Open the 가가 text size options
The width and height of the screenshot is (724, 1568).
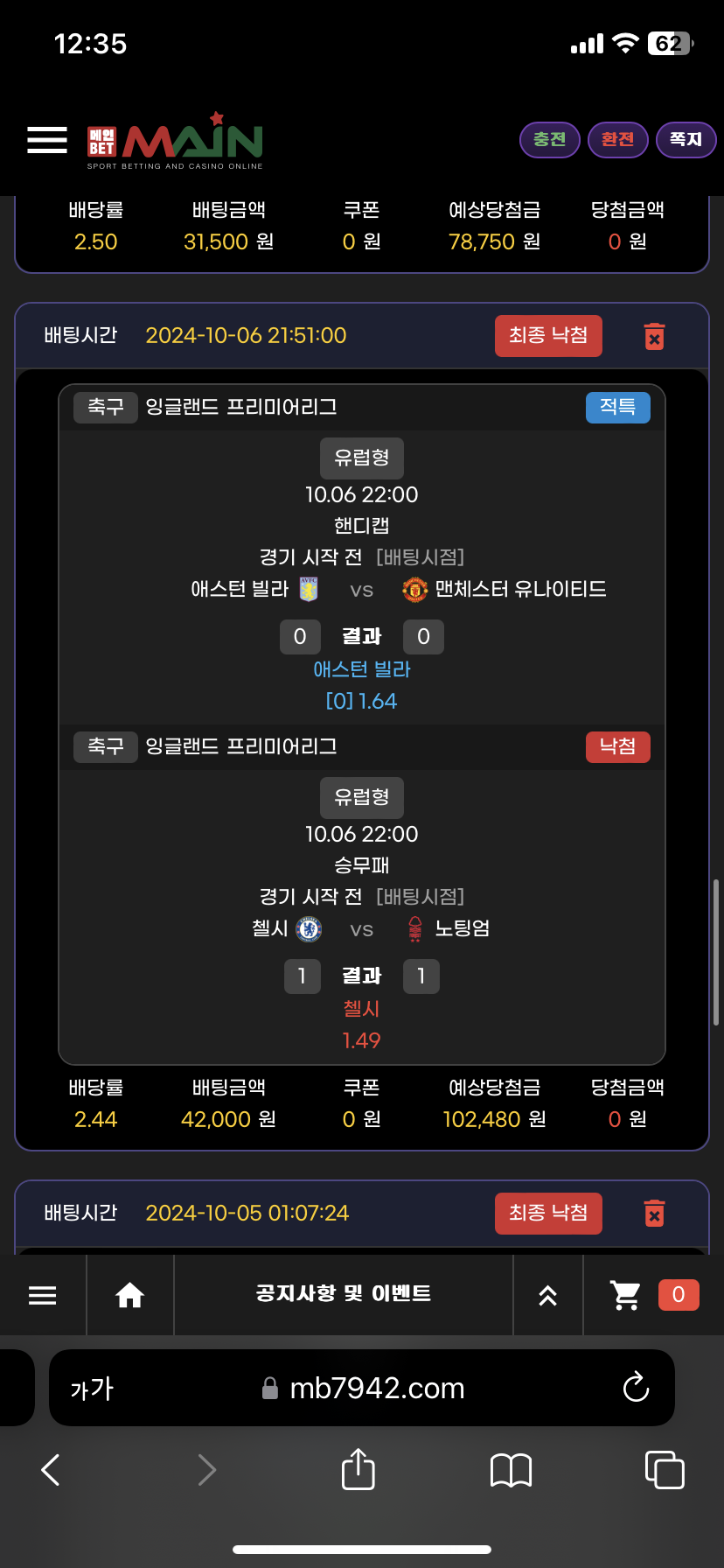point(92,1389)
